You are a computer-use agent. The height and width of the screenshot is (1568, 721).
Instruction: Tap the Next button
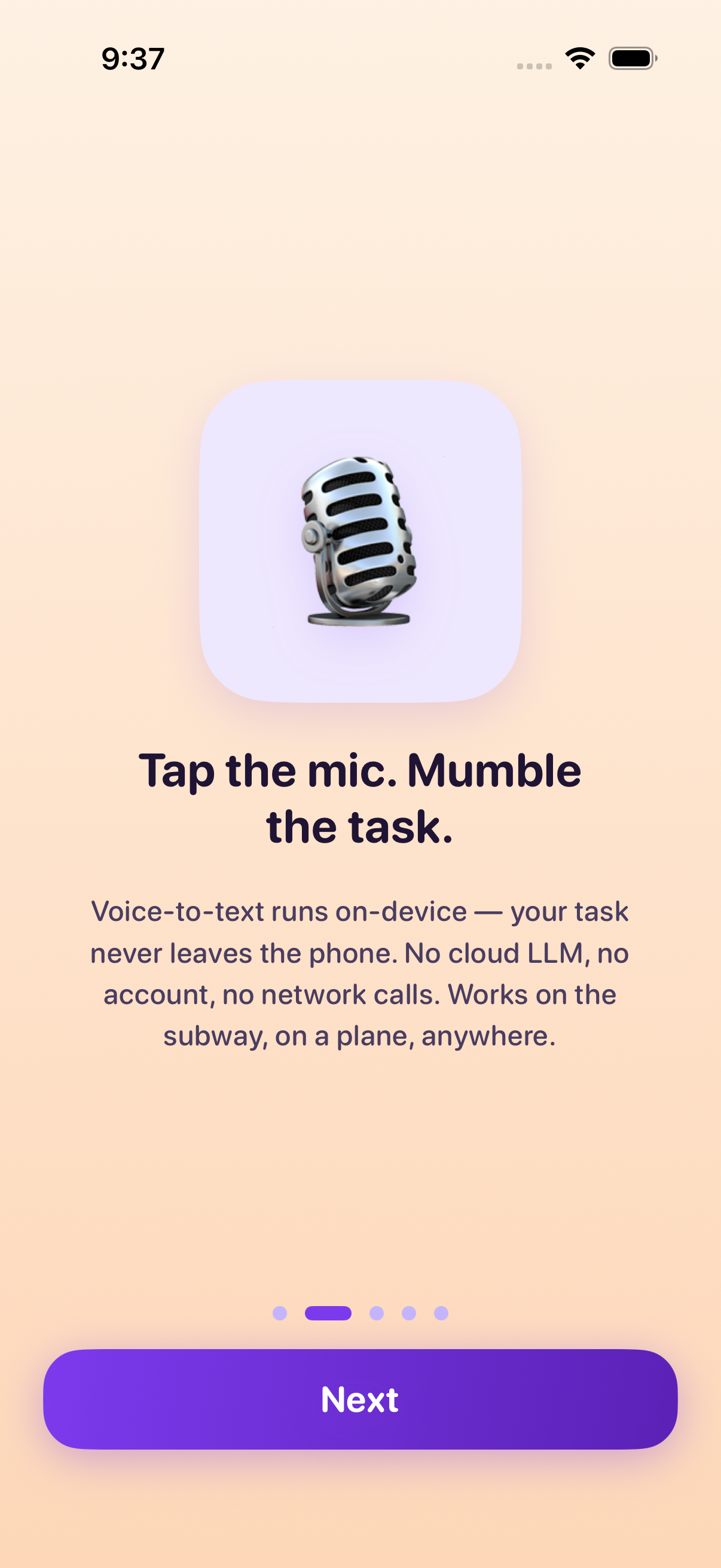[360, 1399]
